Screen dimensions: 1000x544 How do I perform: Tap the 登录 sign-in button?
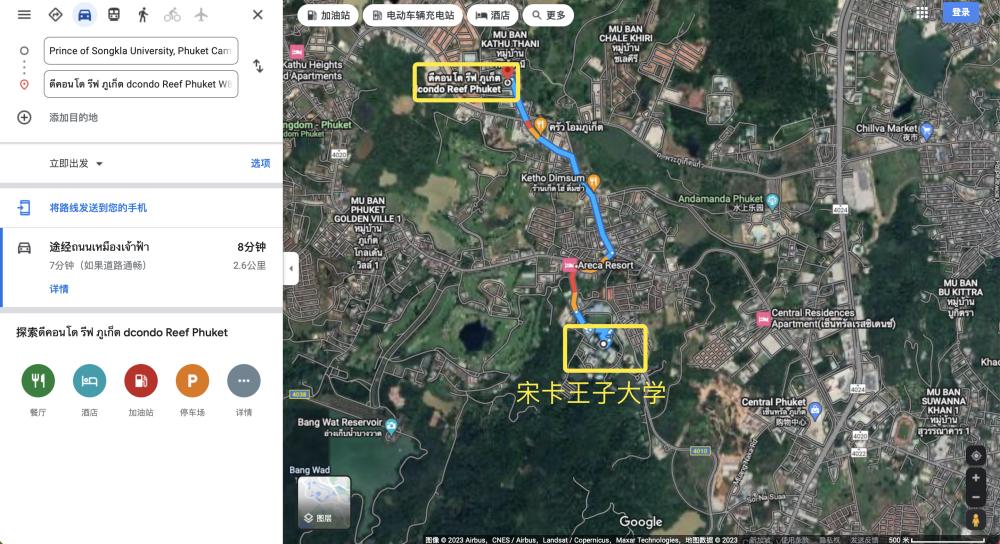960,12
